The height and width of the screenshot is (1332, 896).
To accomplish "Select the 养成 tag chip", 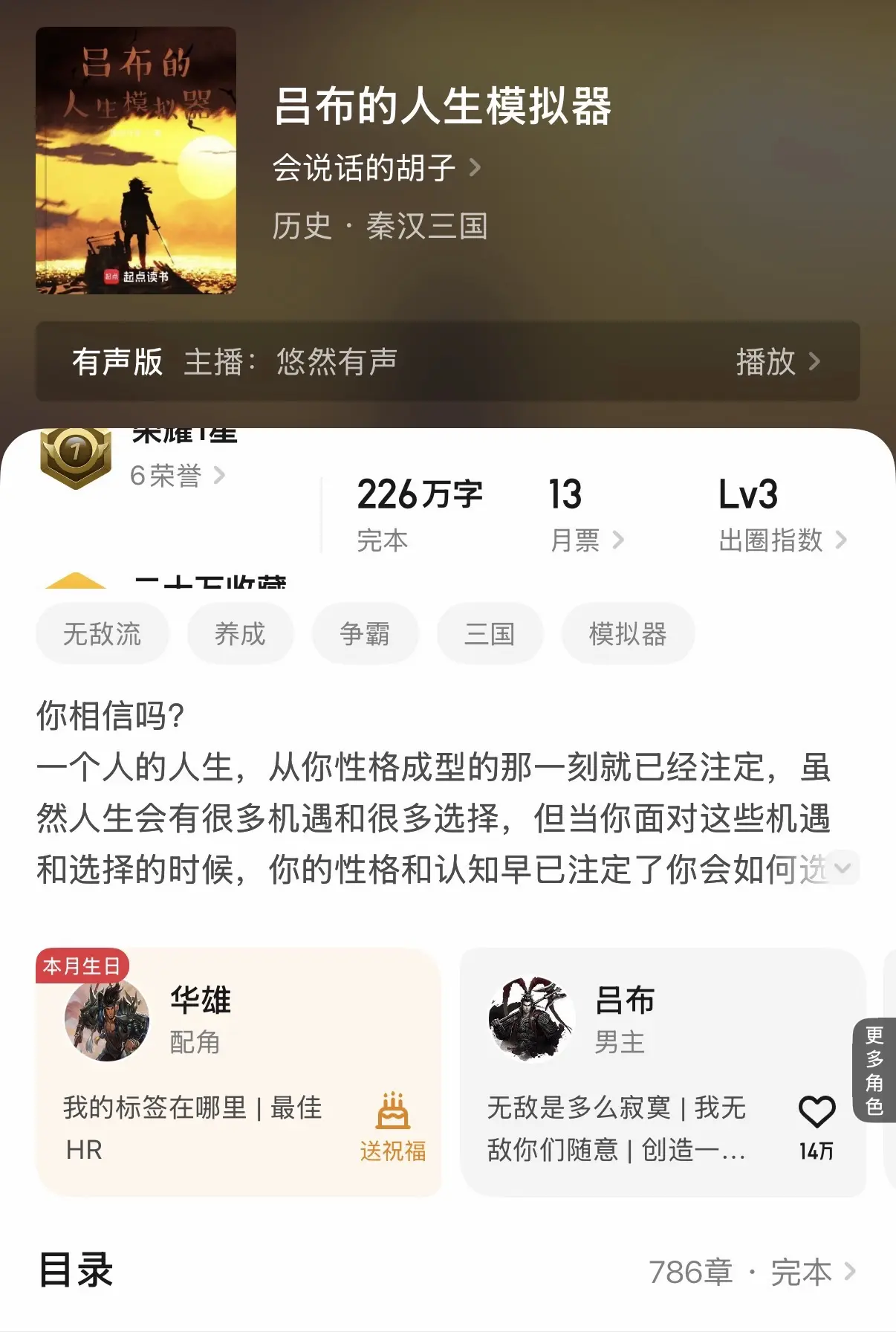I will click(x=240, y=634).
